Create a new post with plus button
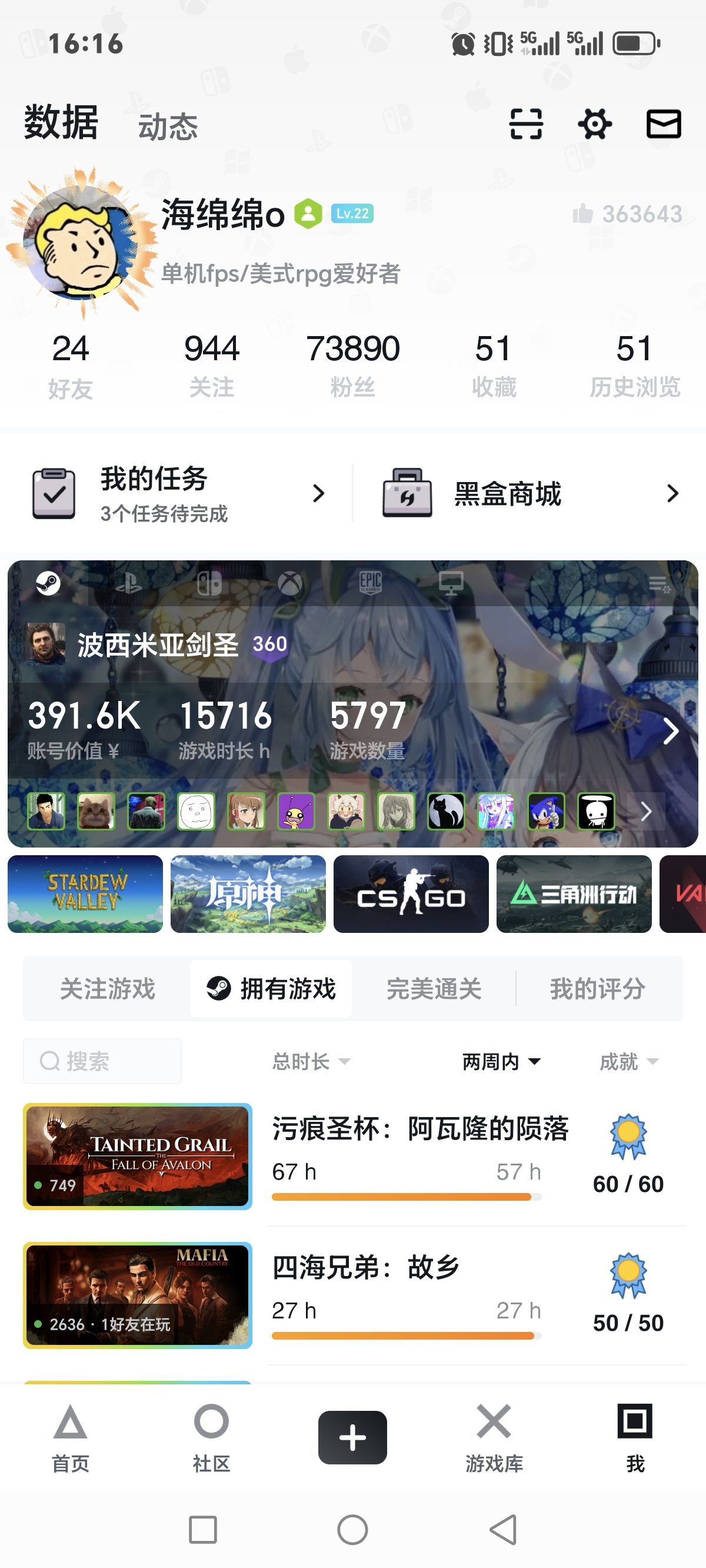Screen dimensions: 706x1568 [352, 1437]
